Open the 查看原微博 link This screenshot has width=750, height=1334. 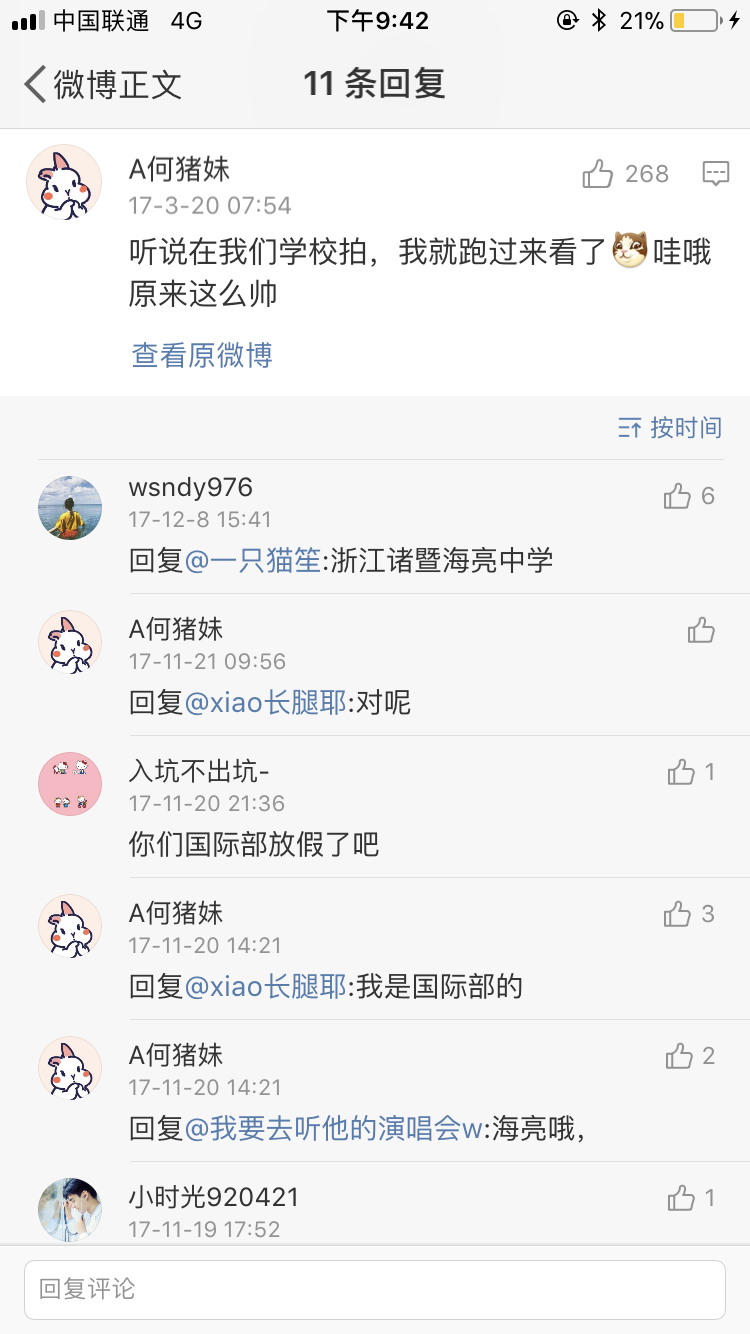click(202, 355)
